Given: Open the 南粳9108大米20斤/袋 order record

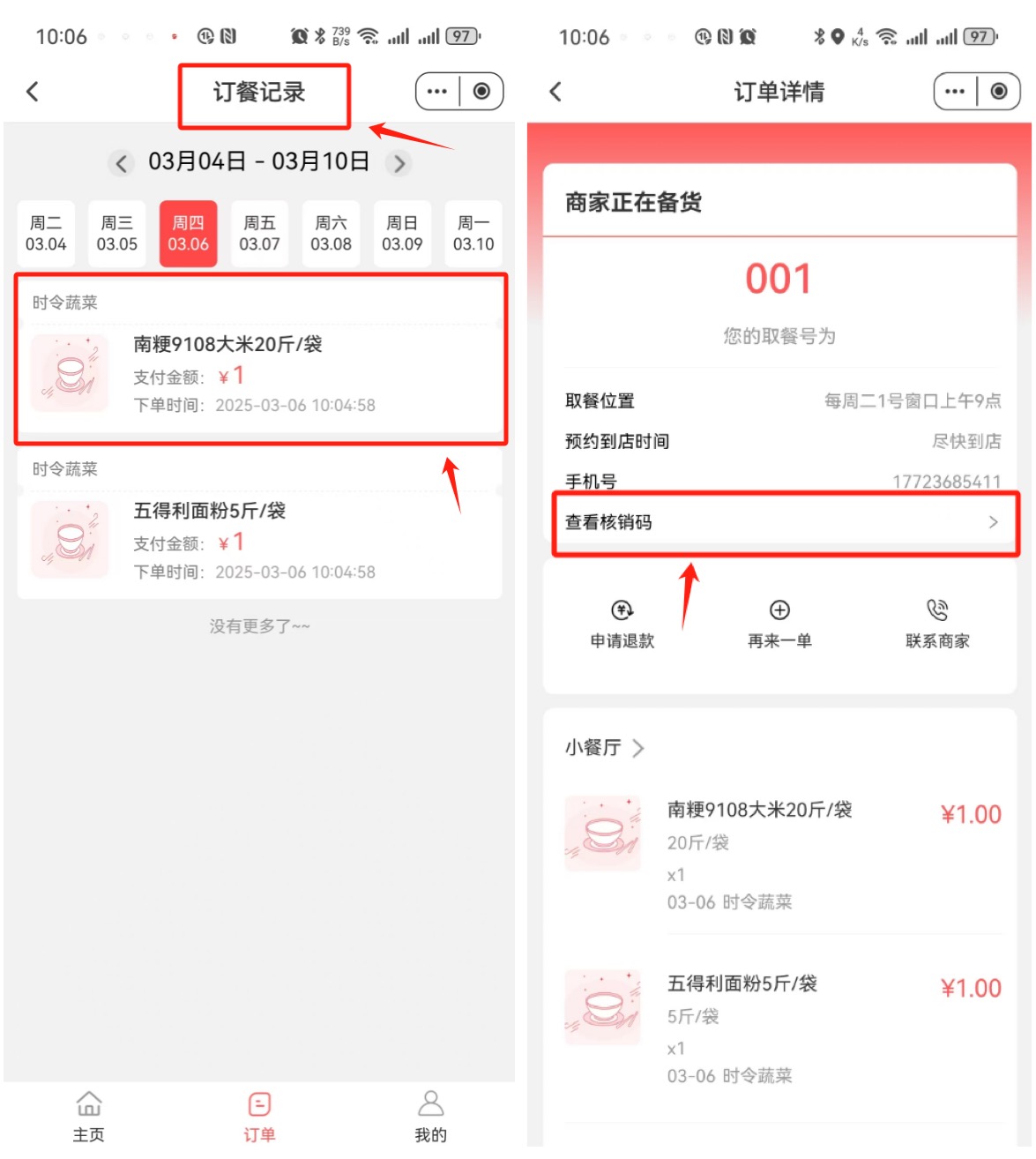Looking at the screenshot, I should (260, 374).
